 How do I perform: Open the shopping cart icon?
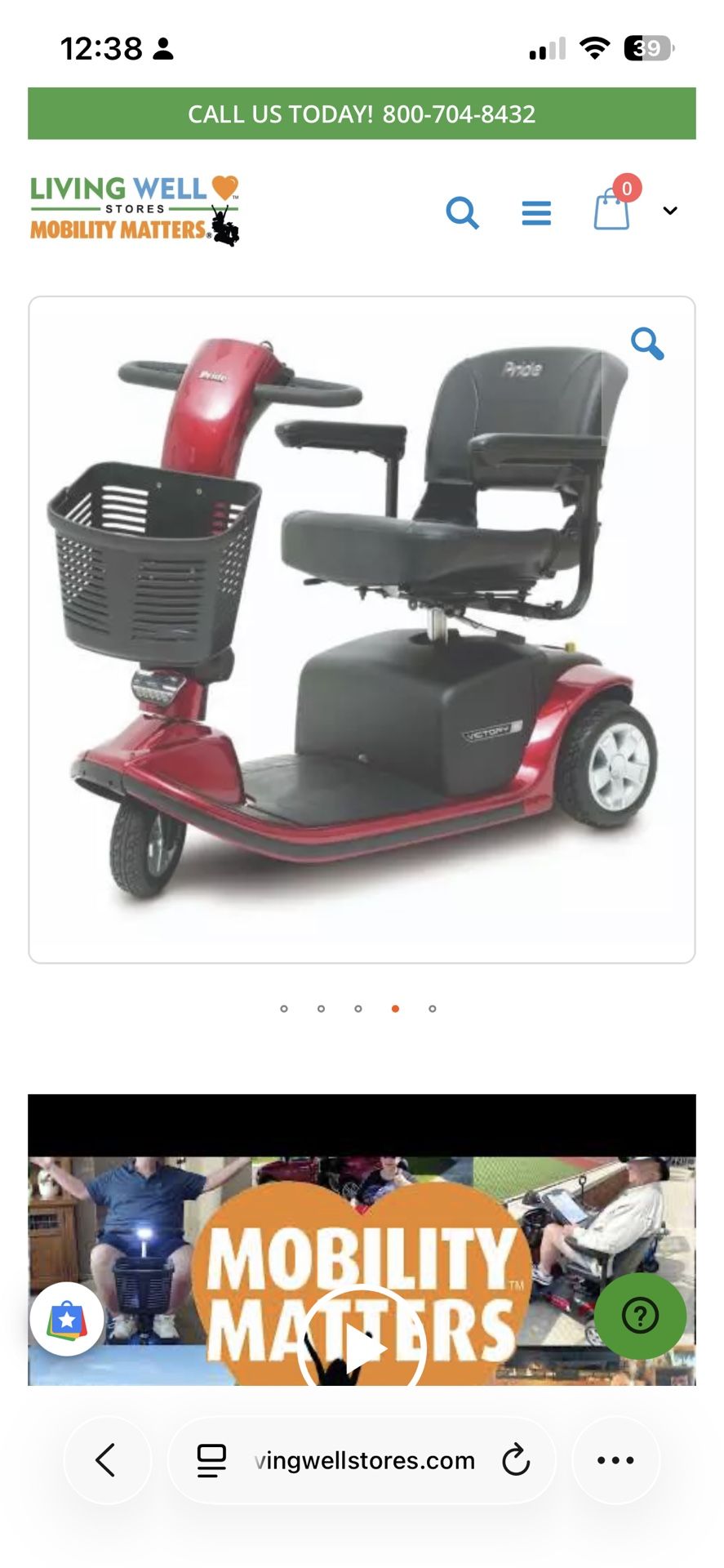click(x=612, y=212)
